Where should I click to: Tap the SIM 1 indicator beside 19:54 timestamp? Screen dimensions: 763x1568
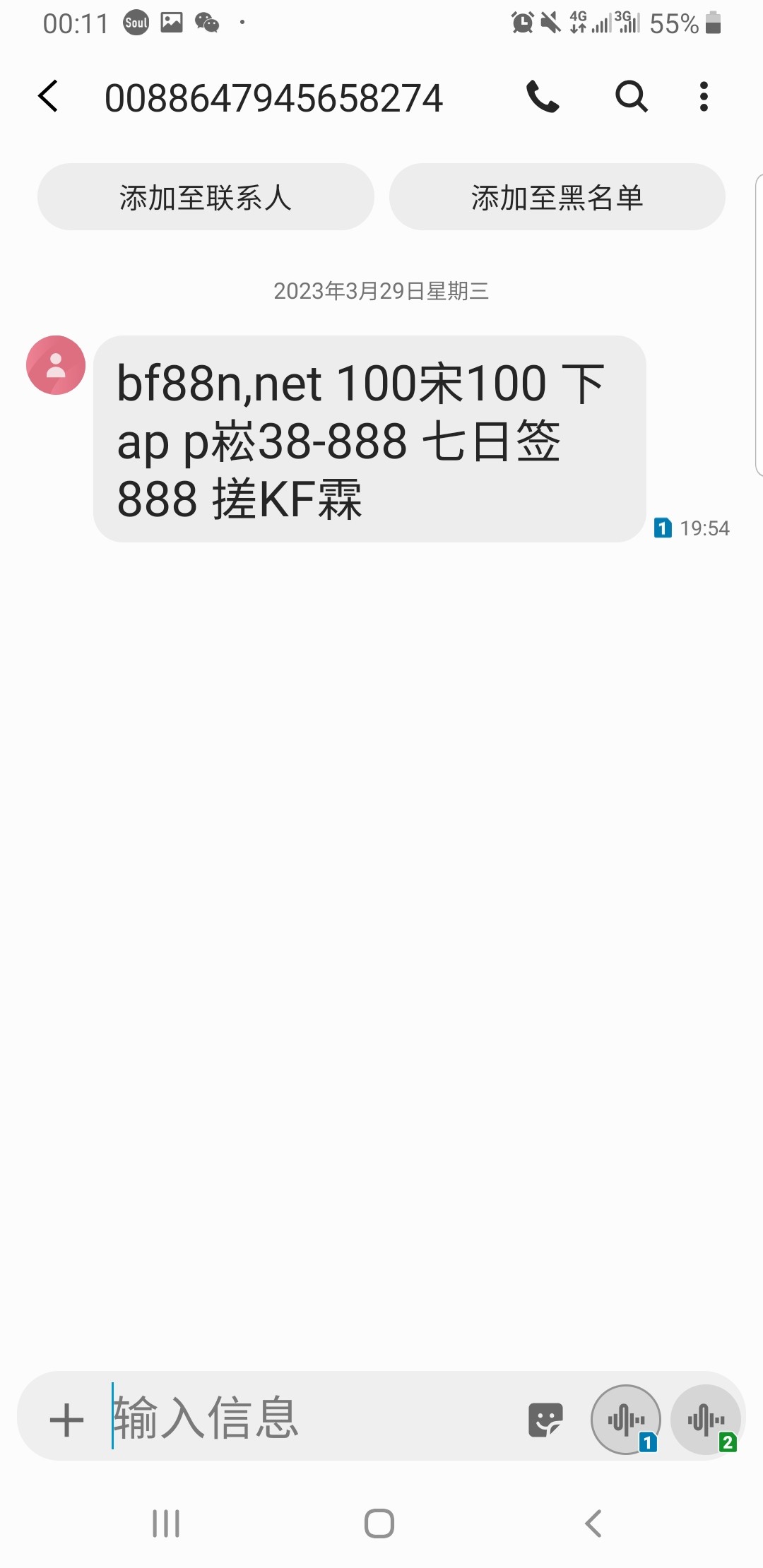(x=663, y=528)
